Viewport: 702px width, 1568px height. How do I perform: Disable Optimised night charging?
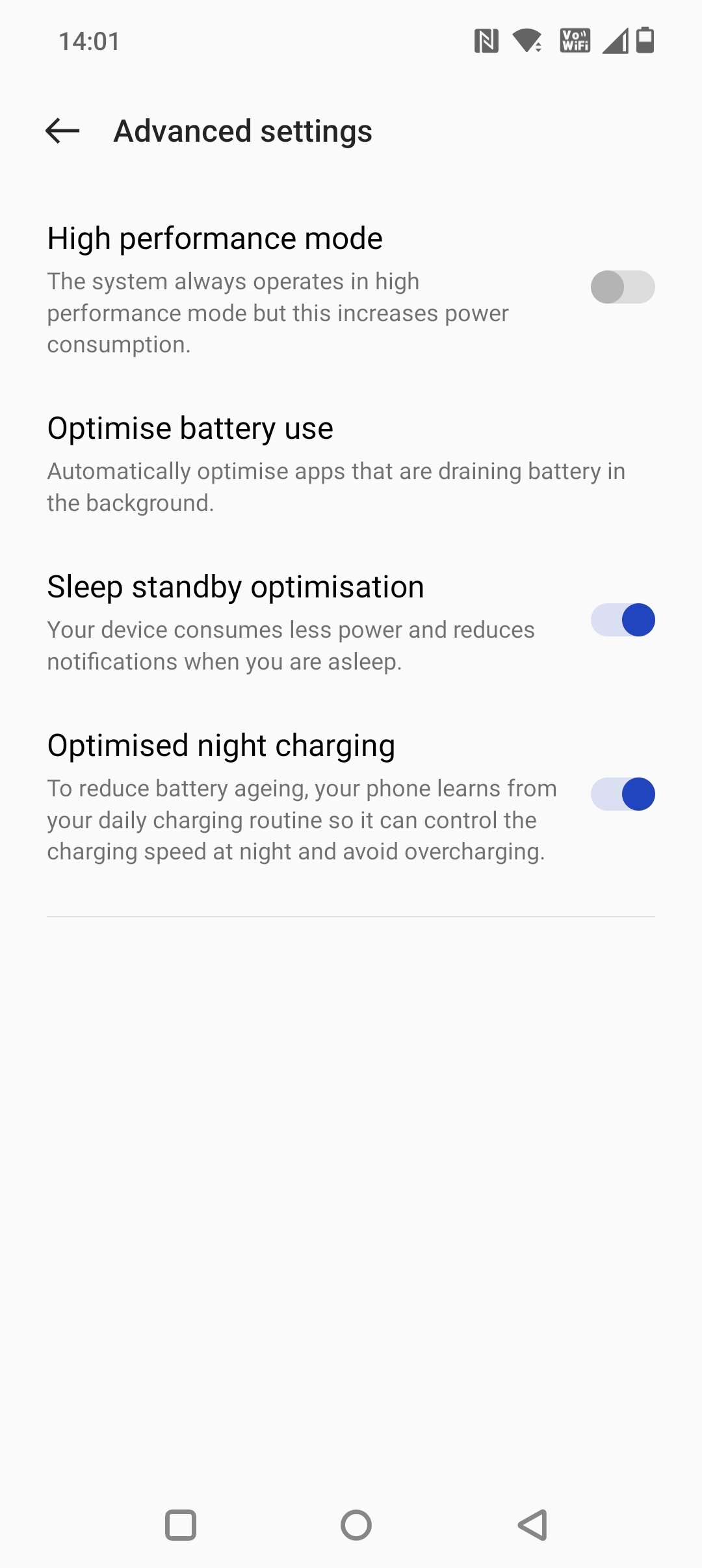point(622,794)
